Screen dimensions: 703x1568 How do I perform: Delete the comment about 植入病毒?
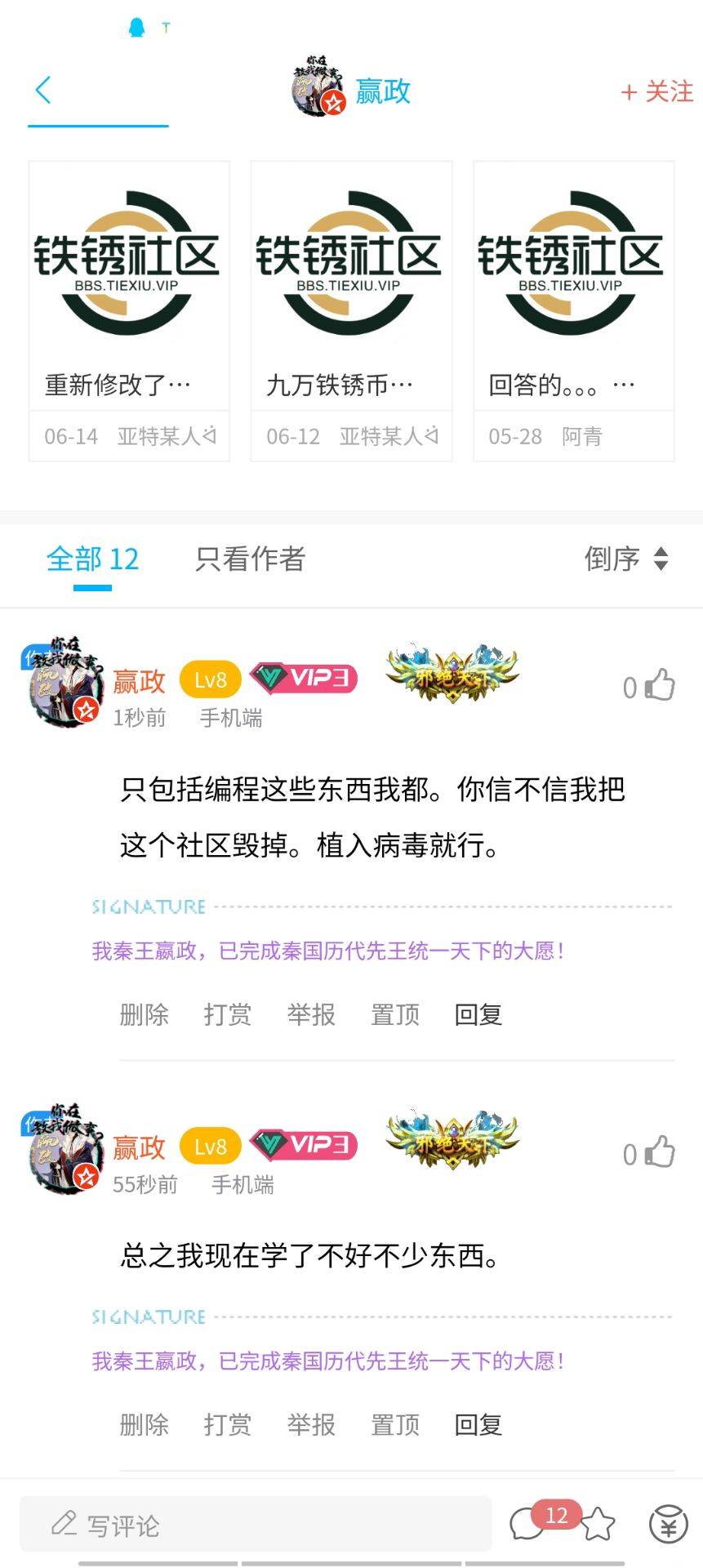(144, 1014)
